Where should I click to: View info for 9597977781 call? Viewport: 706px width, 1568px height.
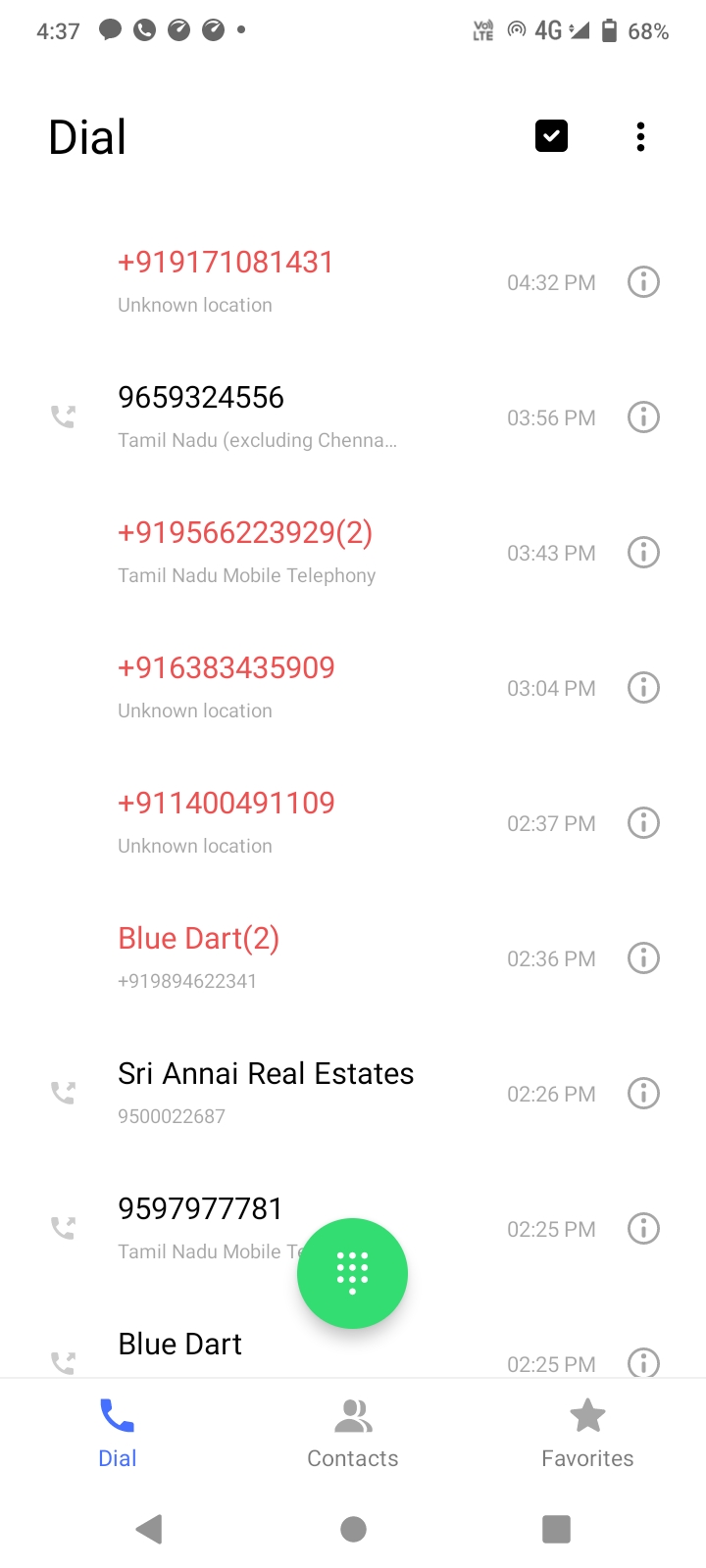(643, 1229)
